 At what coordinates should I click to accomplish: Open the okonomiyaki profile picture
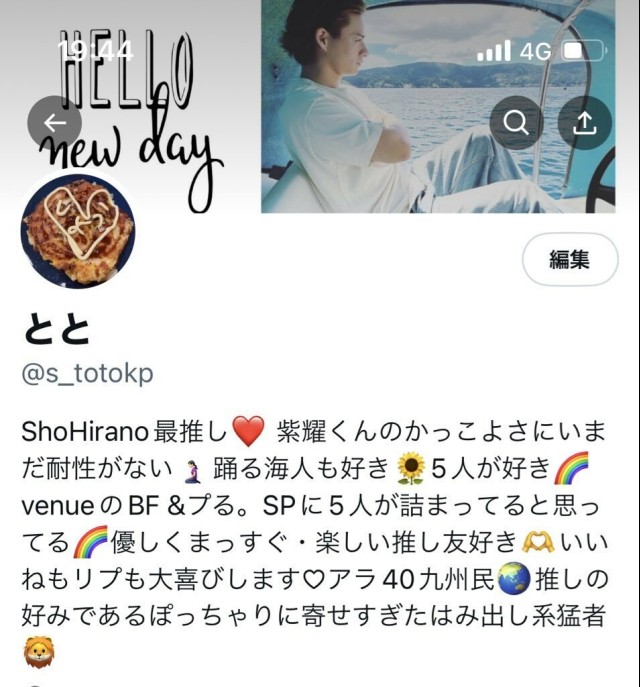pyautogui.click(x=78, y=229)
